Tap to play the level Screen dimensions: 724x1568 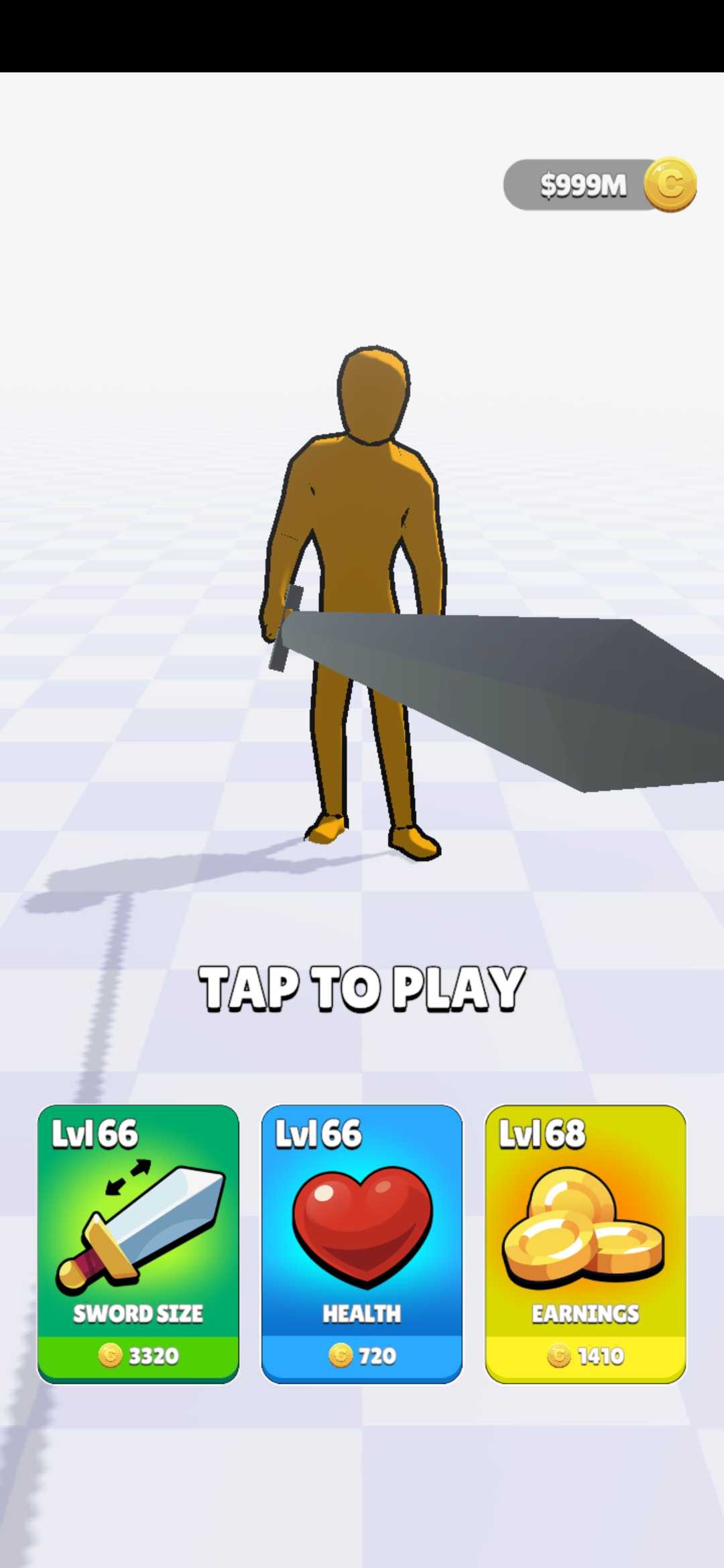click(x=362, y=988)
